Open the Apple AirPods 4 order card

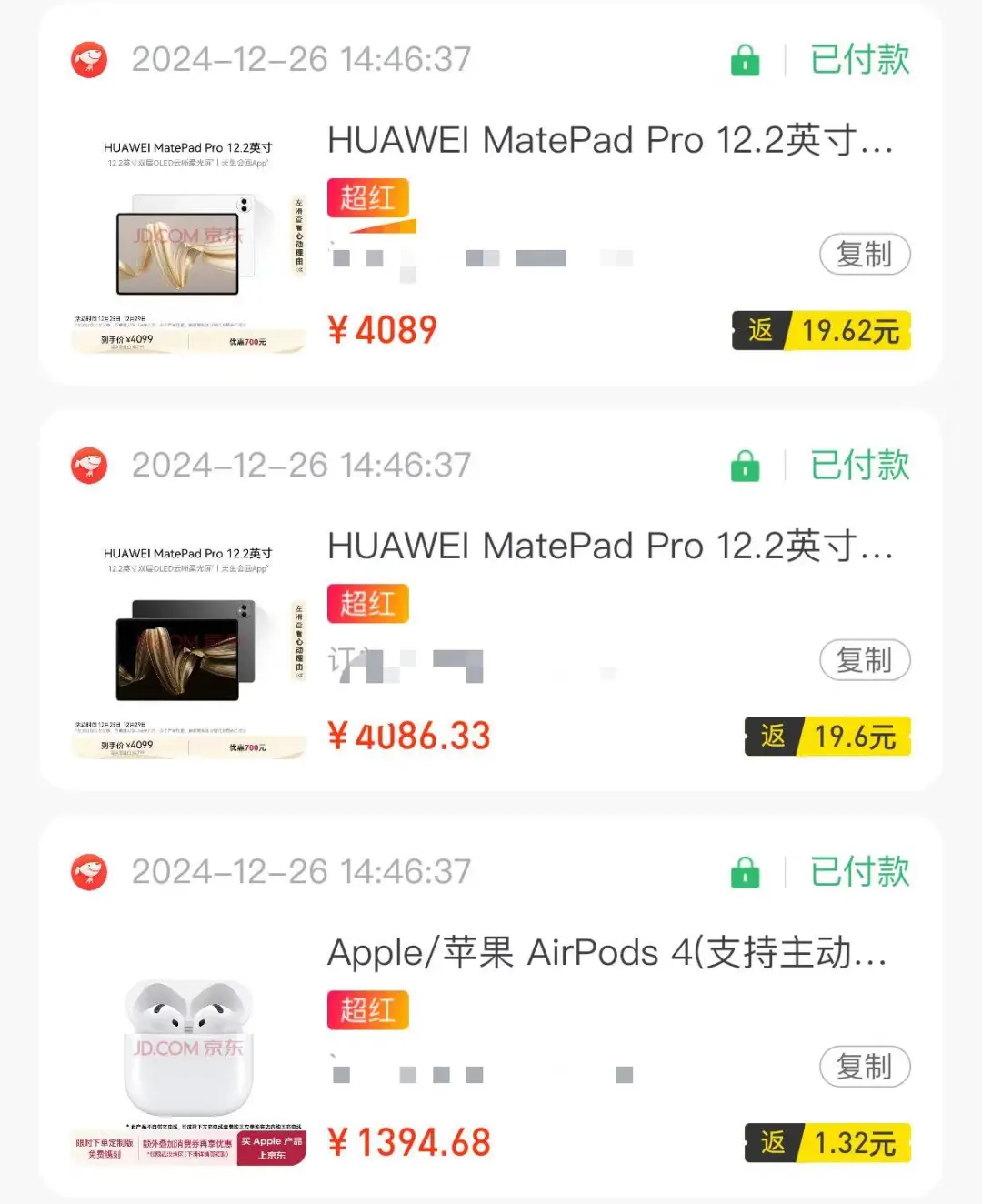tap(606, 953)
